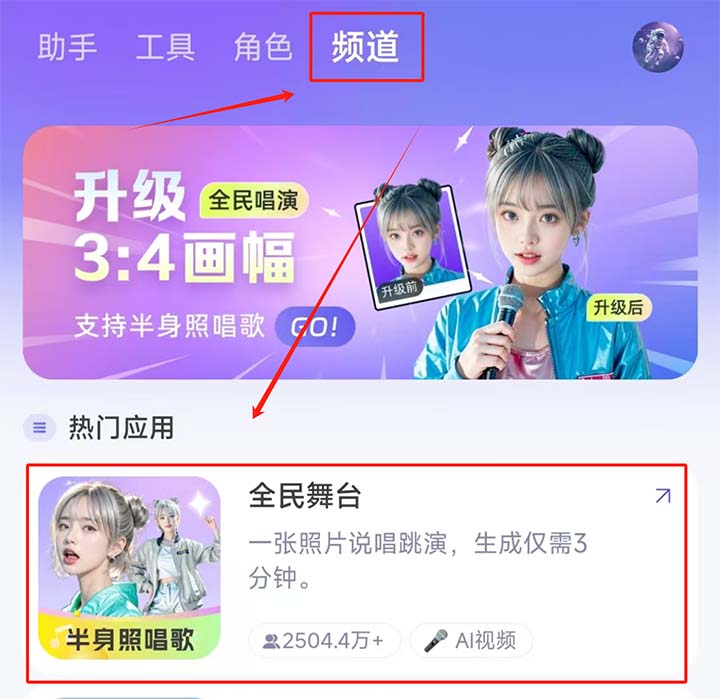Open the astronaut profile avatar
Image resolution: width=720 pixels, height=699 pixels.
(x=658, y=46)
